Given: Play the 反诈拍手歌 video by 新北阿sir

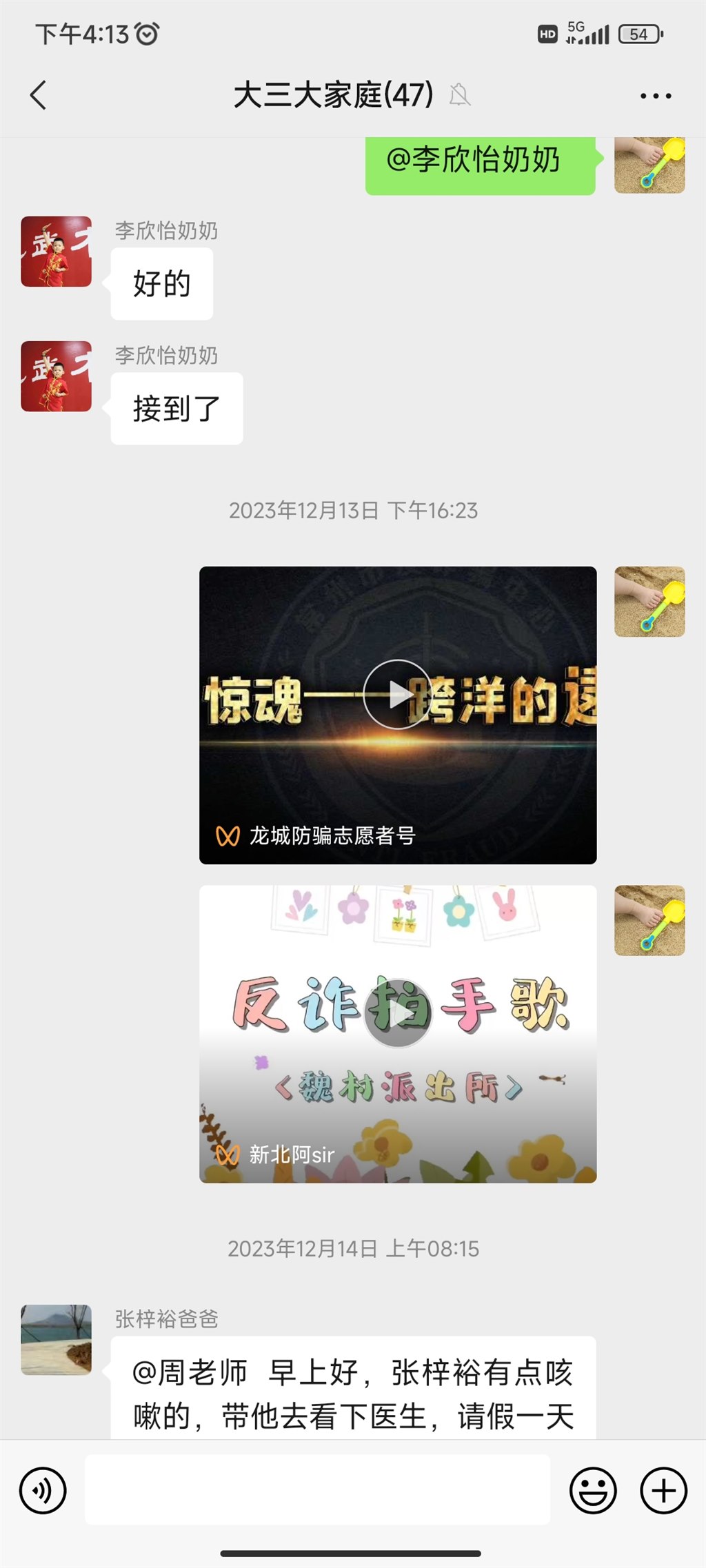Looking at the screenshot, I should tap(397, 1013).
